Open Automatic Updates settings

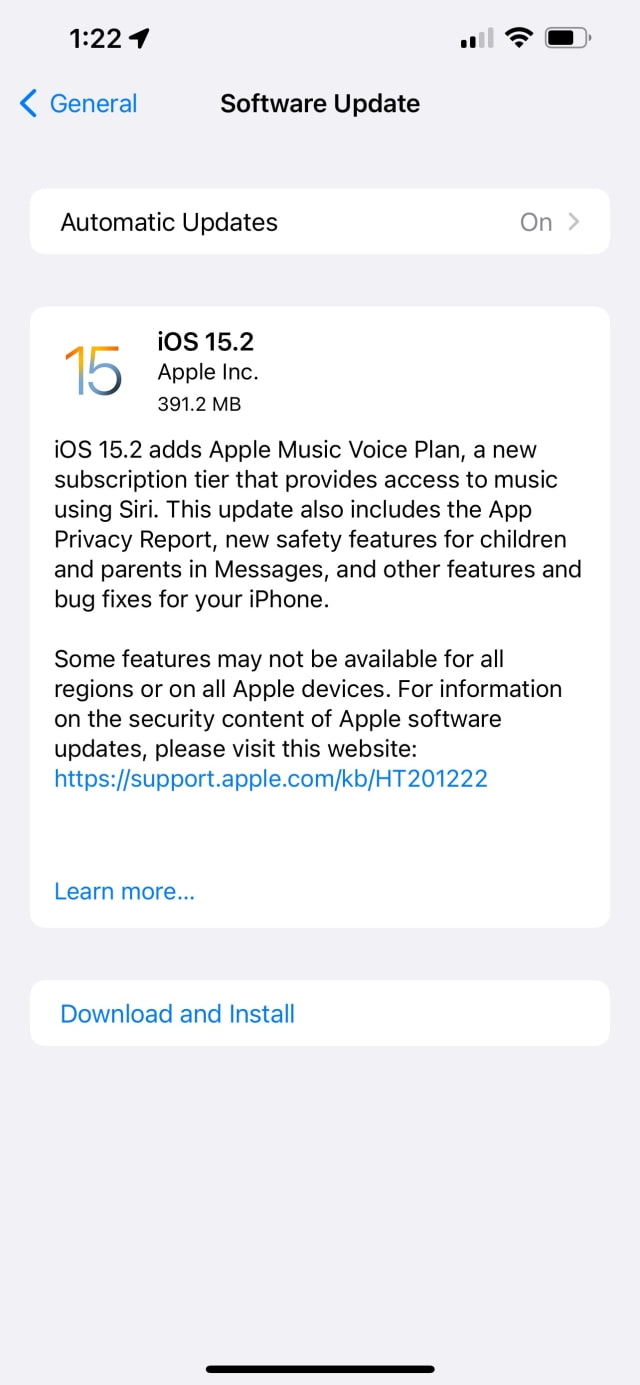tap(320, 222)
